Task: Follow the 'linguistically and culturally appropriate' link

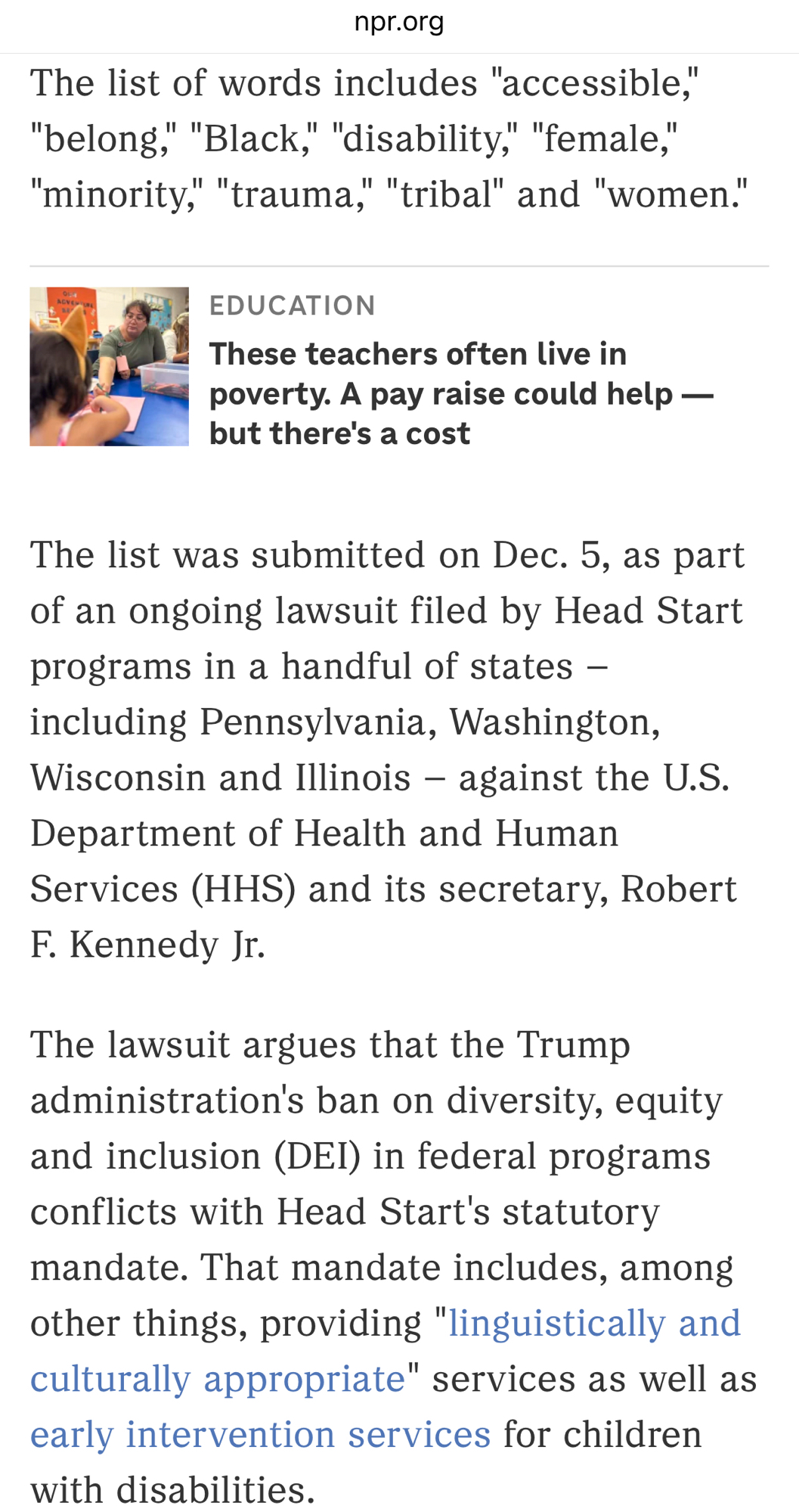Action: (594, 1323)
